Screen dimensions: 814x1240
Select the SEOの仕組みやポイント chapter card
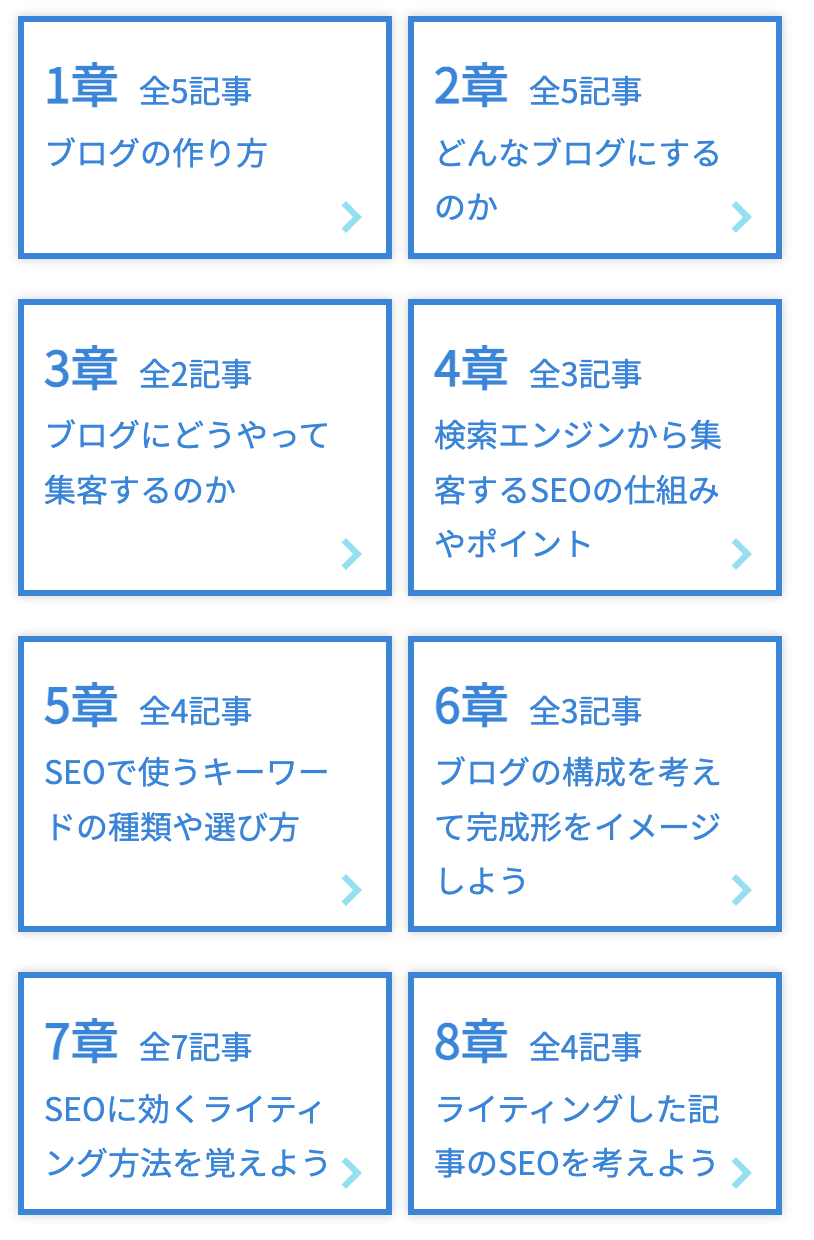(x=595, y=445)
